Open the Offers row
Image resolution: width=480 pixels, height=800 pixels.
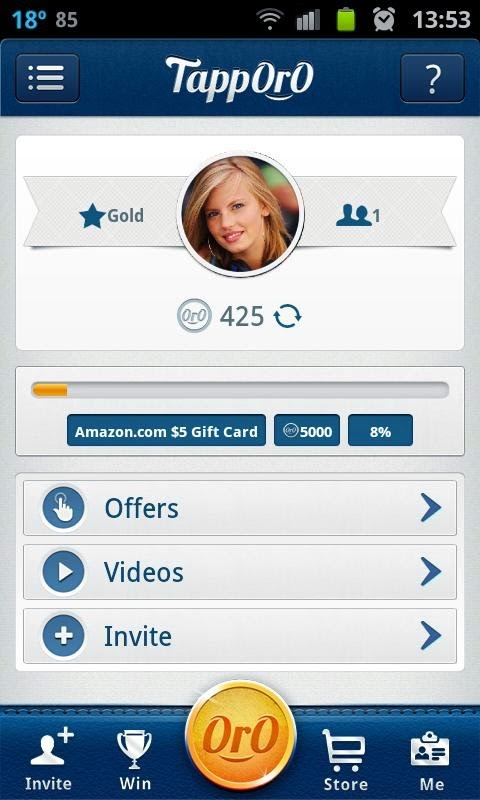[240, 508]
